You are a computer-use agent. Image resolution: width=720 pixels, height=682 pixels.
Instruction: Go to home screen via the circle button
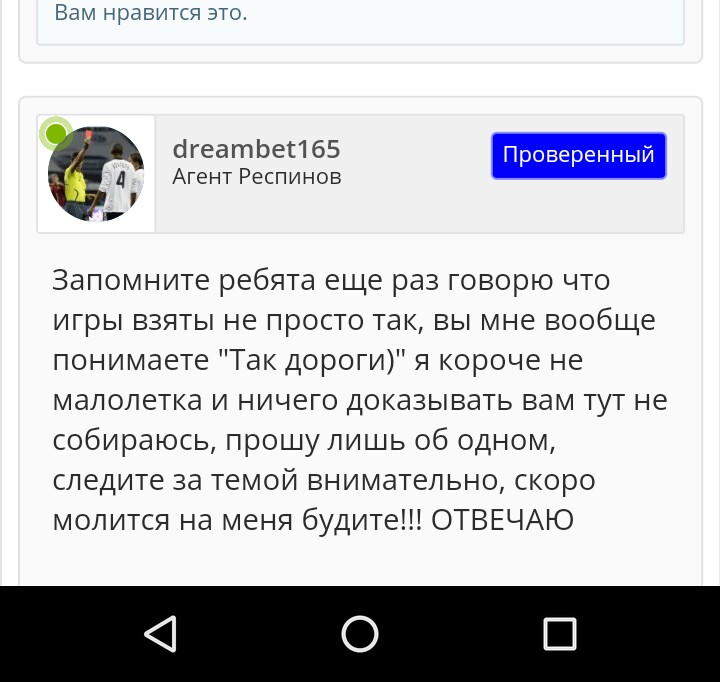point(360,634)
